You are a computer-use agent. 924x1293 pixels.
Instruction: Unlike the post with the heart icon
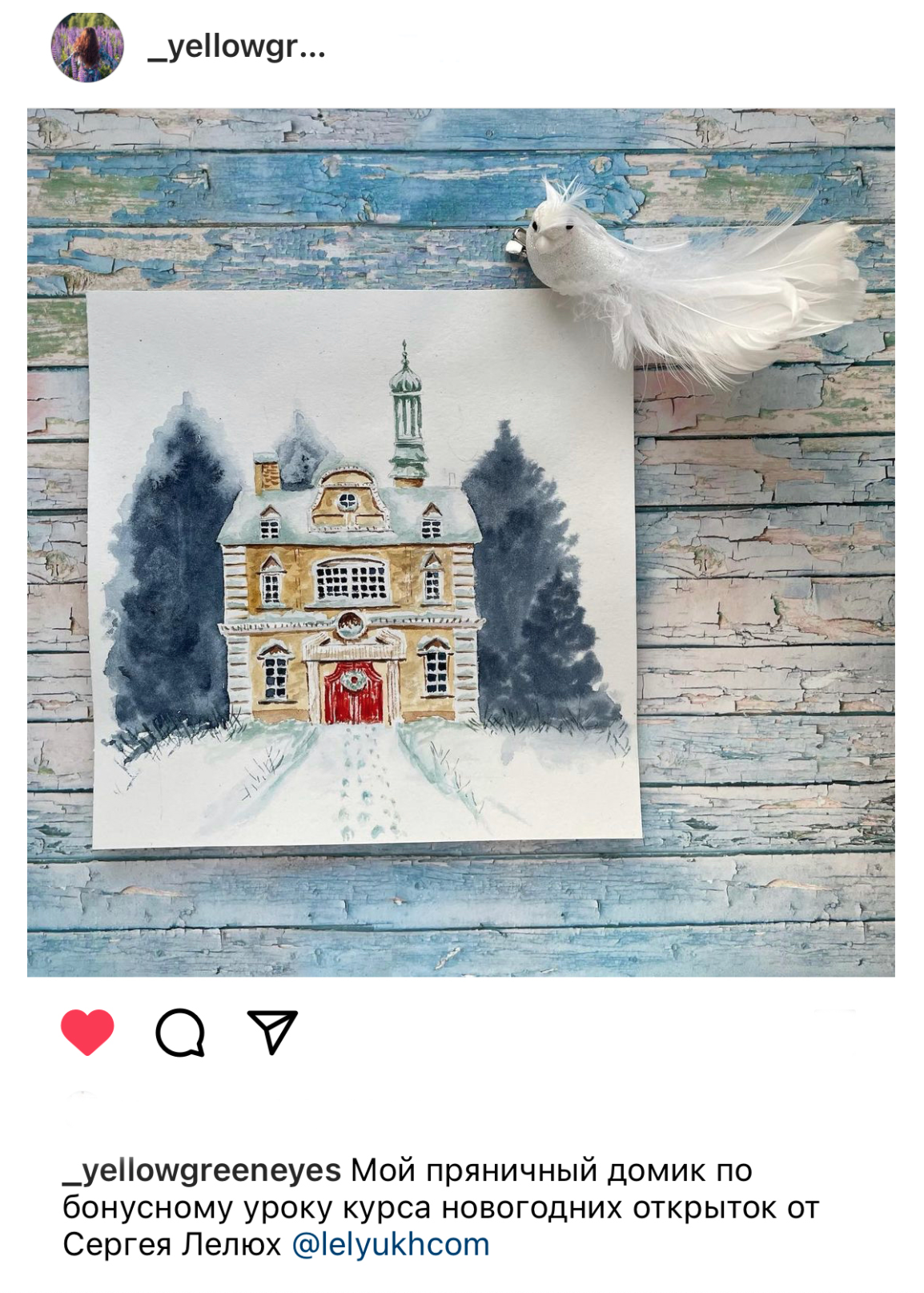(87, 1032)
